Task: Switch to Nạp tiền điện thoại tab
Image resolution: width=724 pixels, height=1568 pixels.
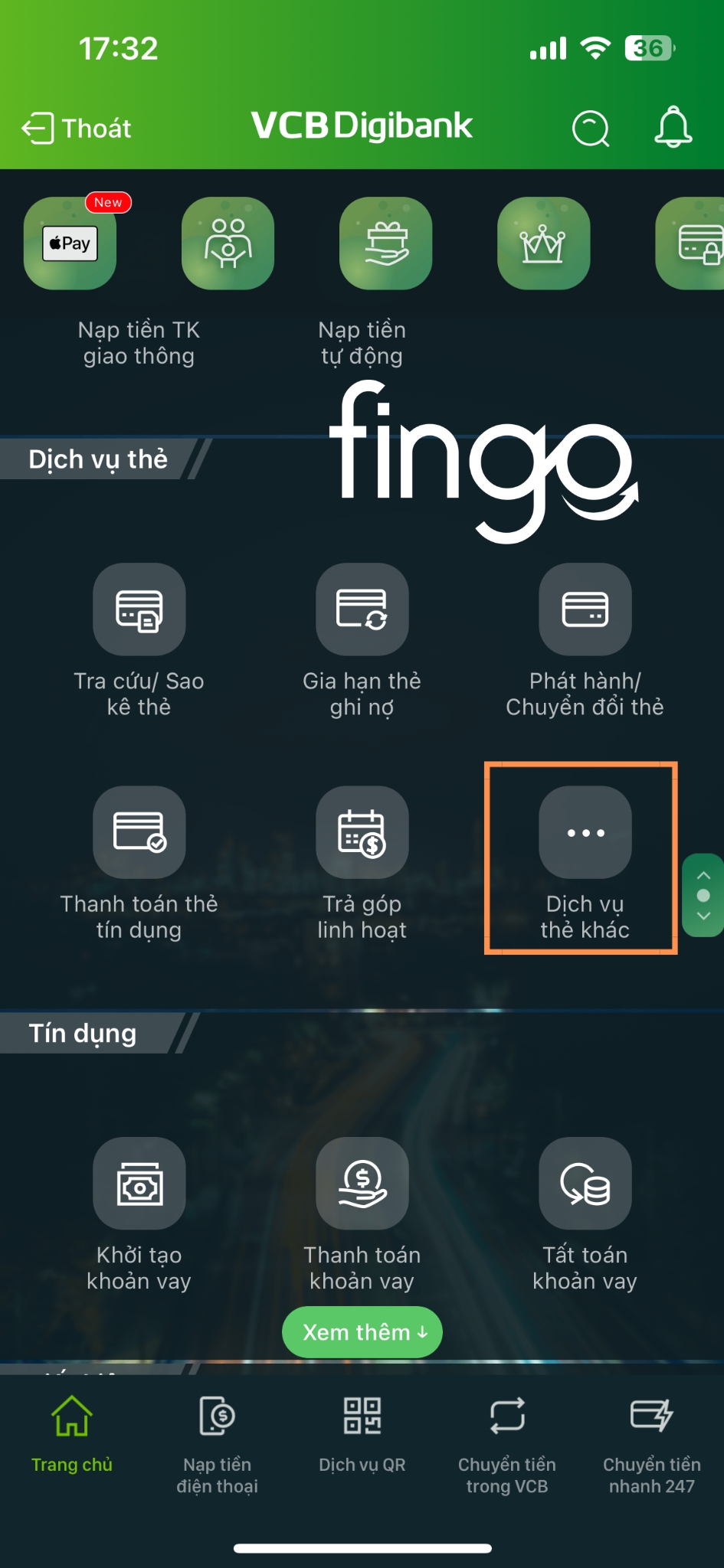Action: (x=217, y=1445)
